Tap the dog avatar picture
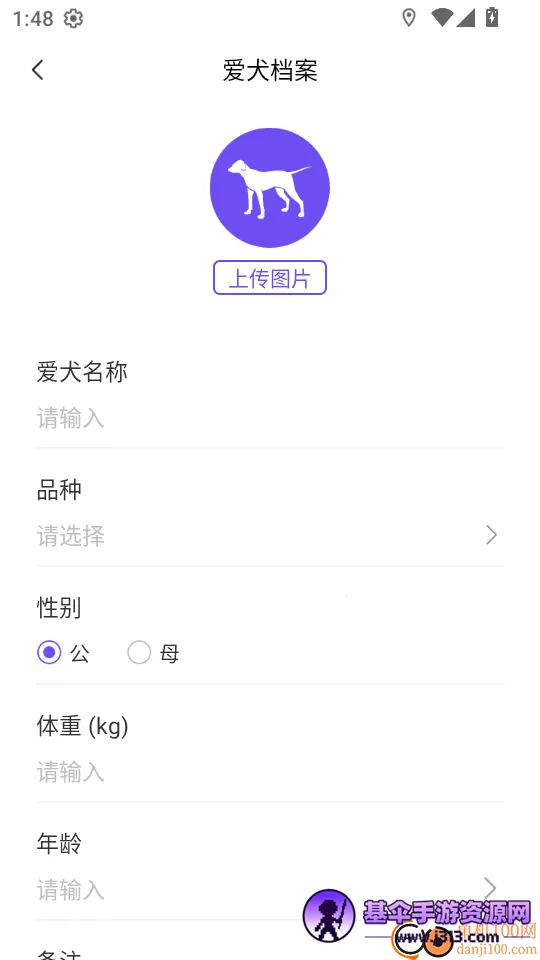540x960 pixels. pyautogui.click(x=269, y=188)
